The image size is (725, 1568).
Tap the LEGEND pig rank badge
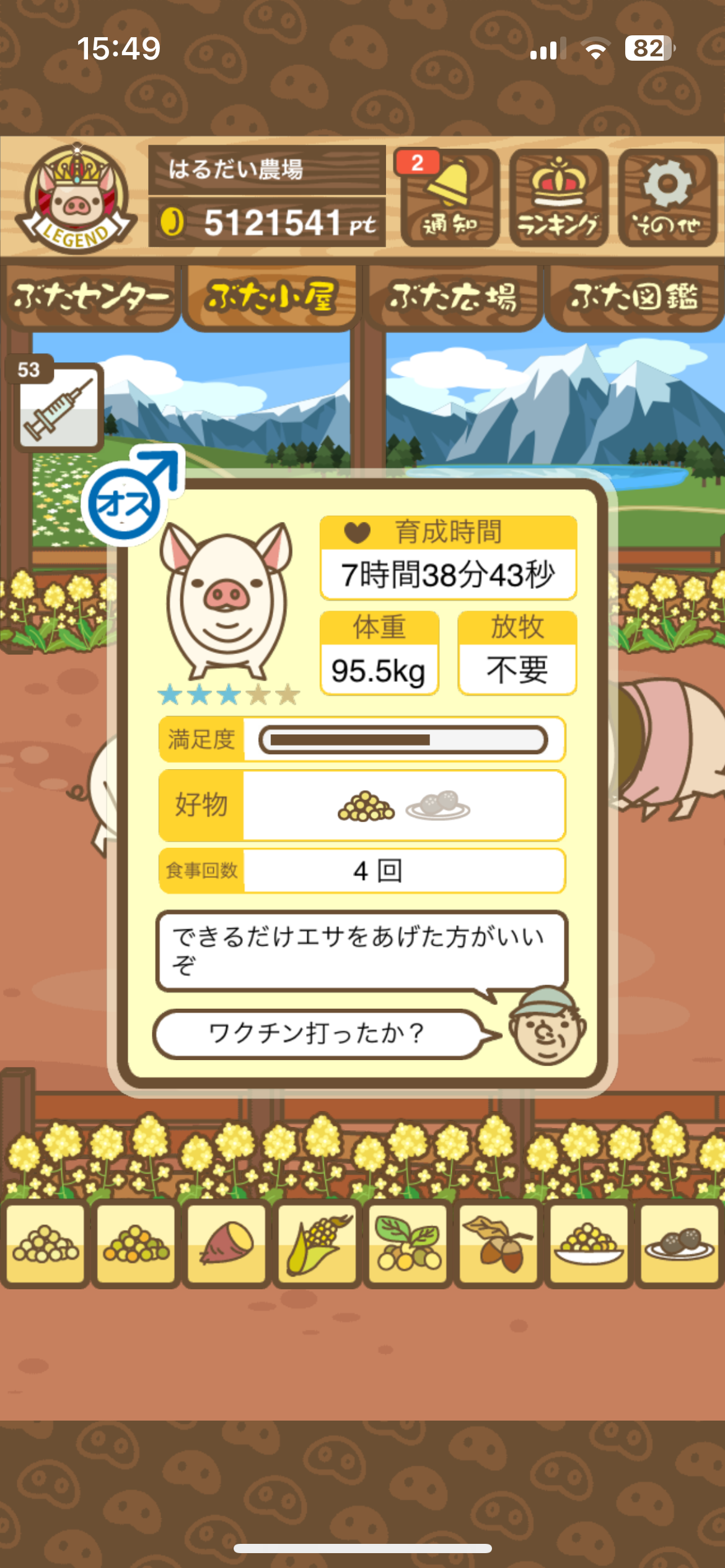pyautogui.click(x=76, y=198)
